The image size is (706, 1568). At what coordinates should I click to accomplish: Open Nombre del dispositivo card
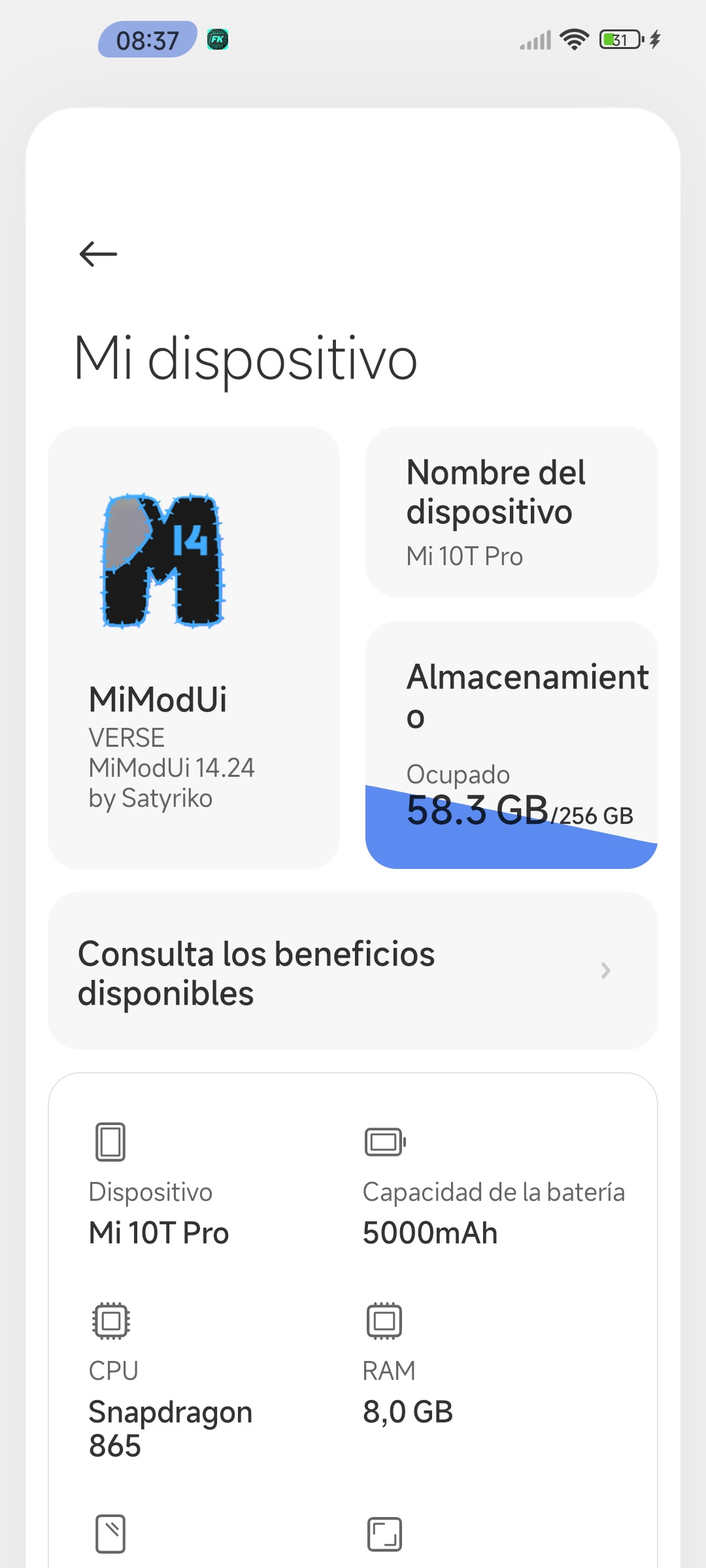(511, 512)
